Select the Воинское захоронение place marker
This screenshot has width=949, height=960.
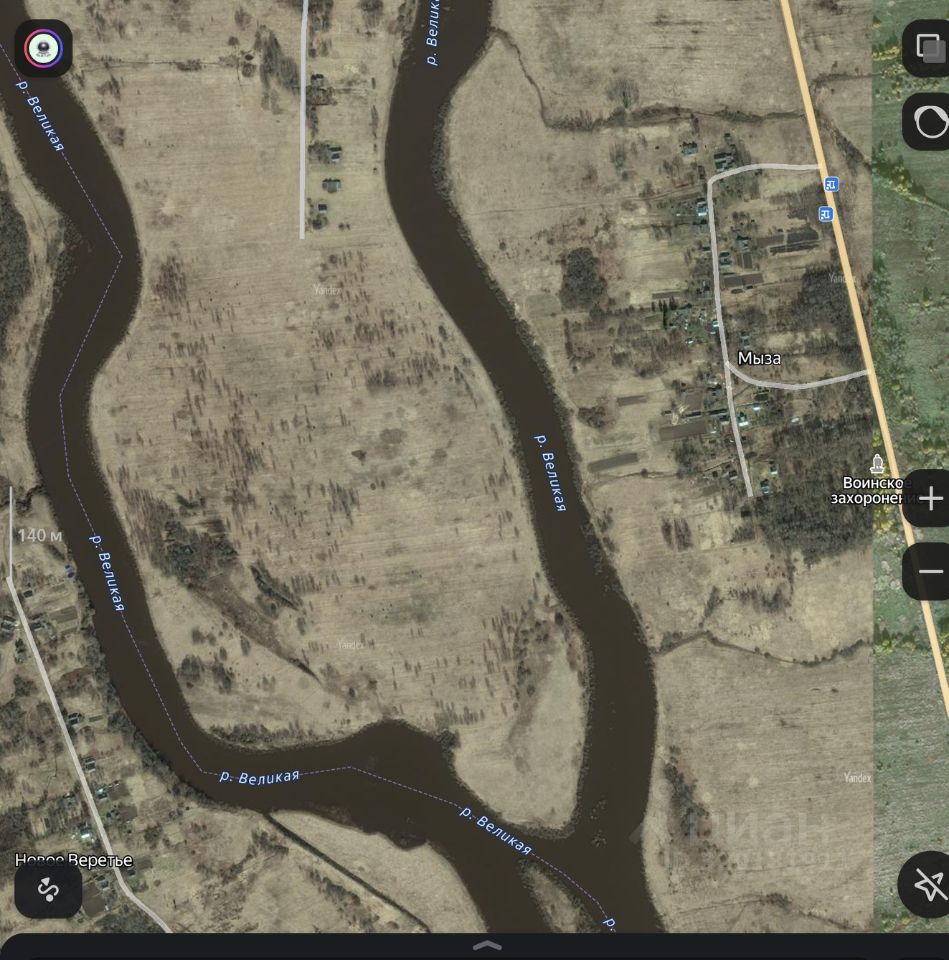coord(877,464)
